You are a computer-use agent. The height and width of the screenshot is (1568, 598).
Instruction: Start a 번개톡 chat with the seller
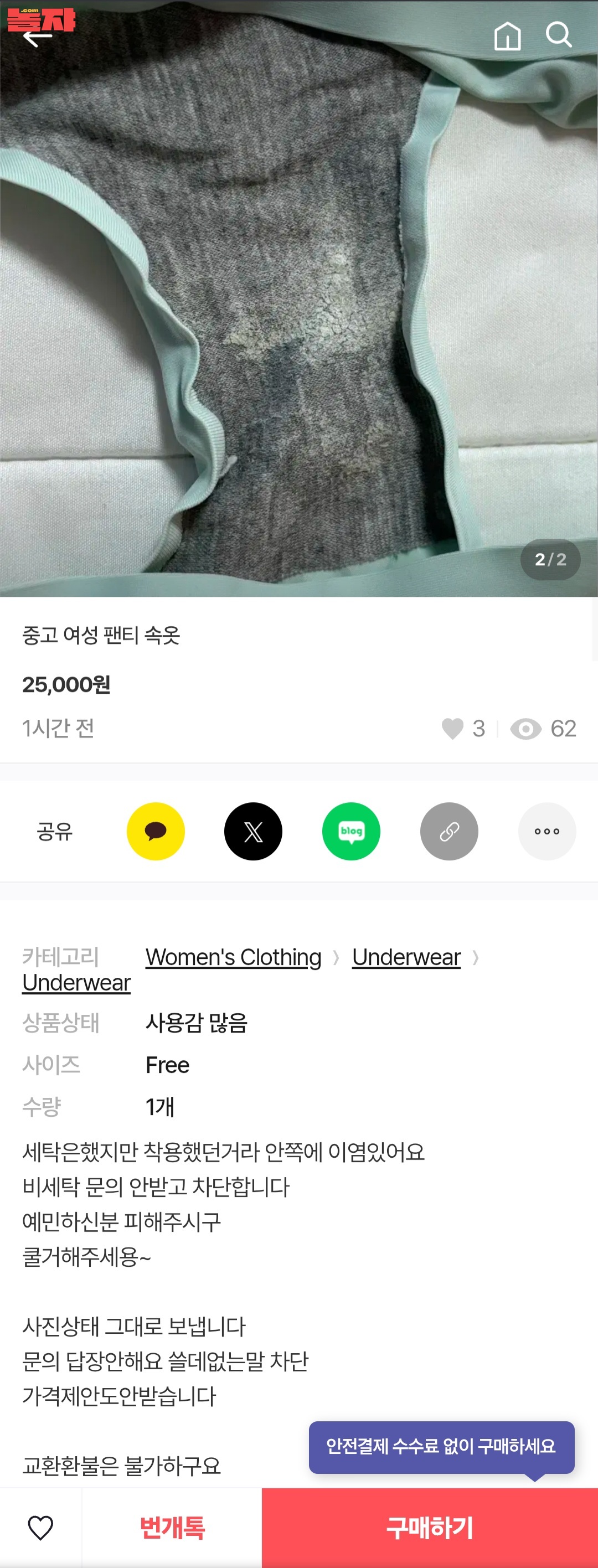[x=172, y=1527]
